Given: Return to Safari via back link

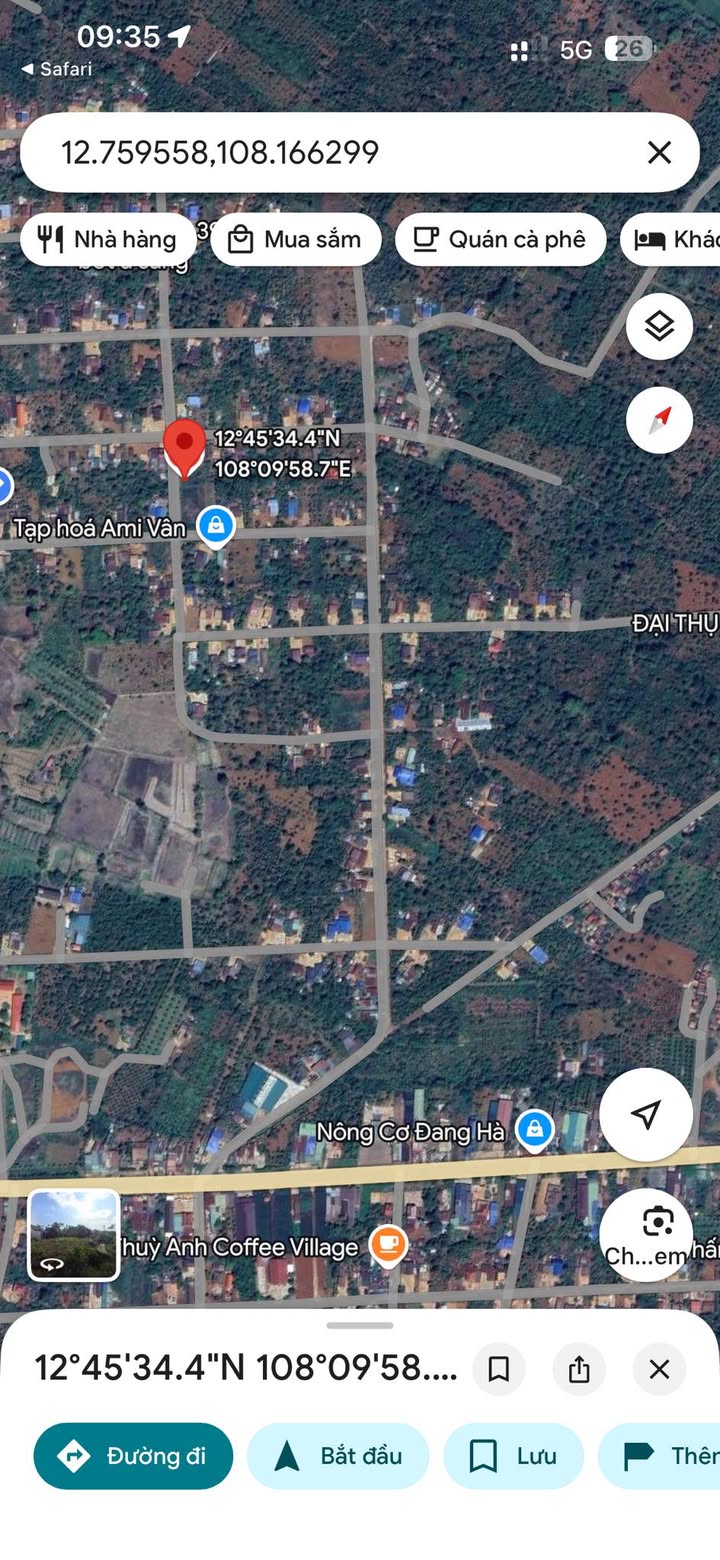Looking at the screenshot, I should [x=57, y=69].
